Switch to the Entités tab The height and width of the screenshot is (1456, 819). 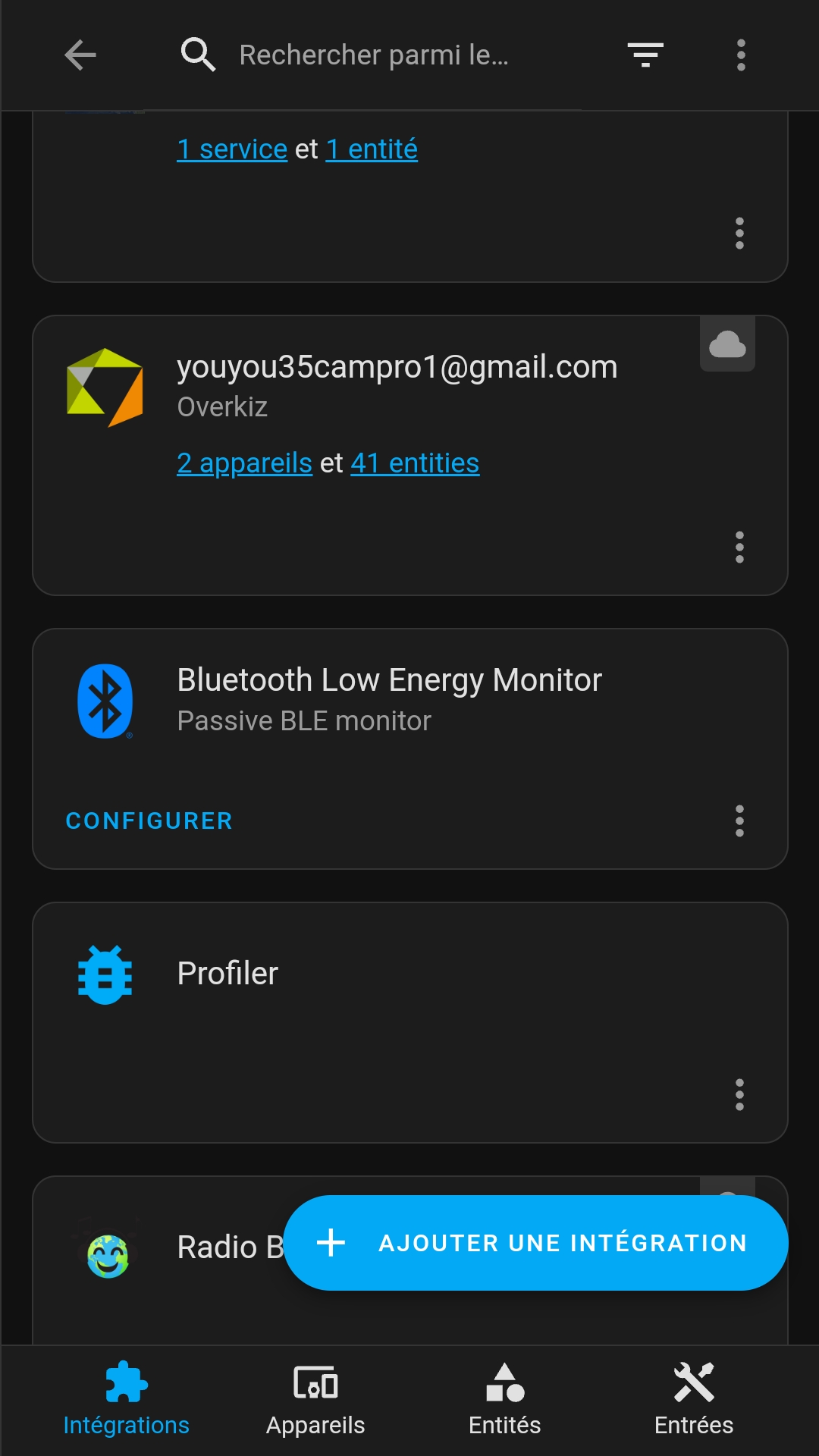(x=505, y=1399)
